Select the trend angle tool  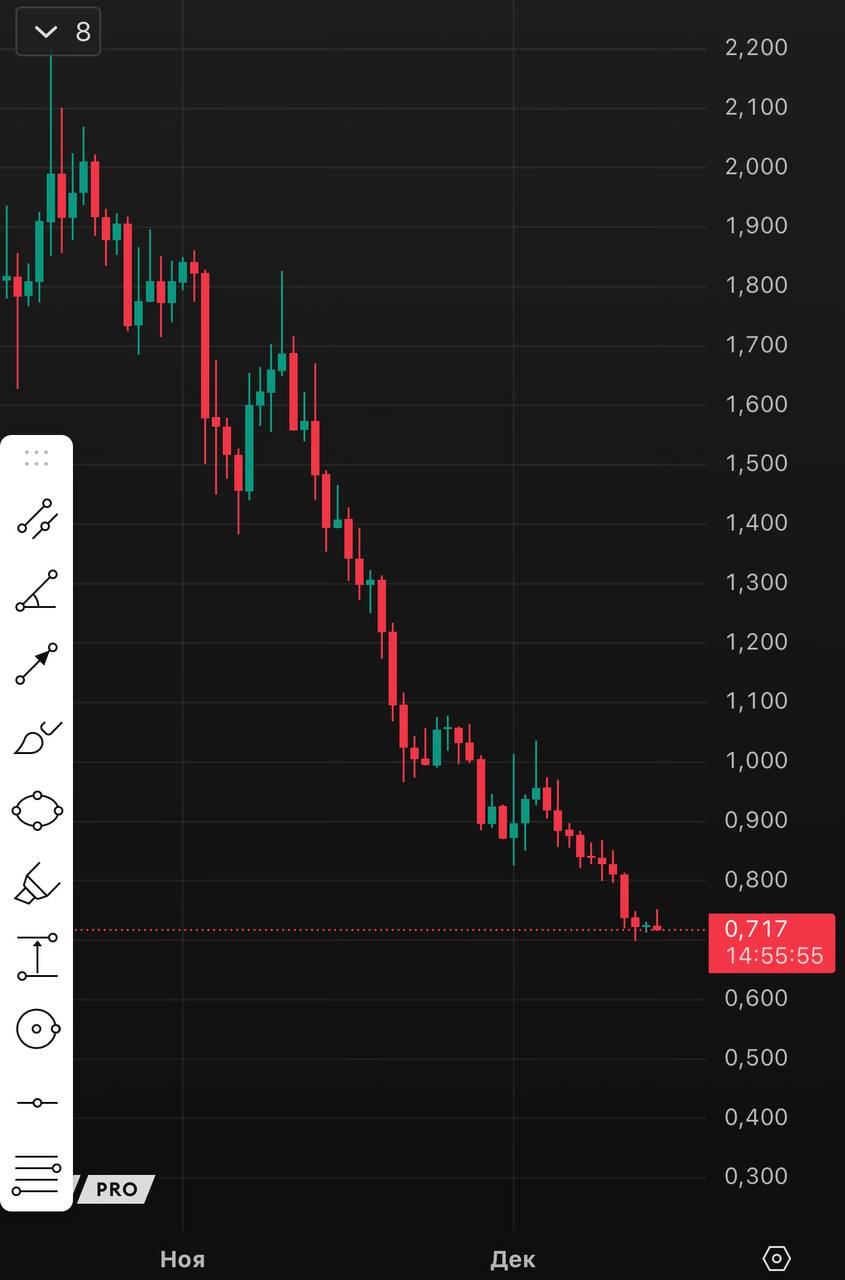click(x=37, y=591)
